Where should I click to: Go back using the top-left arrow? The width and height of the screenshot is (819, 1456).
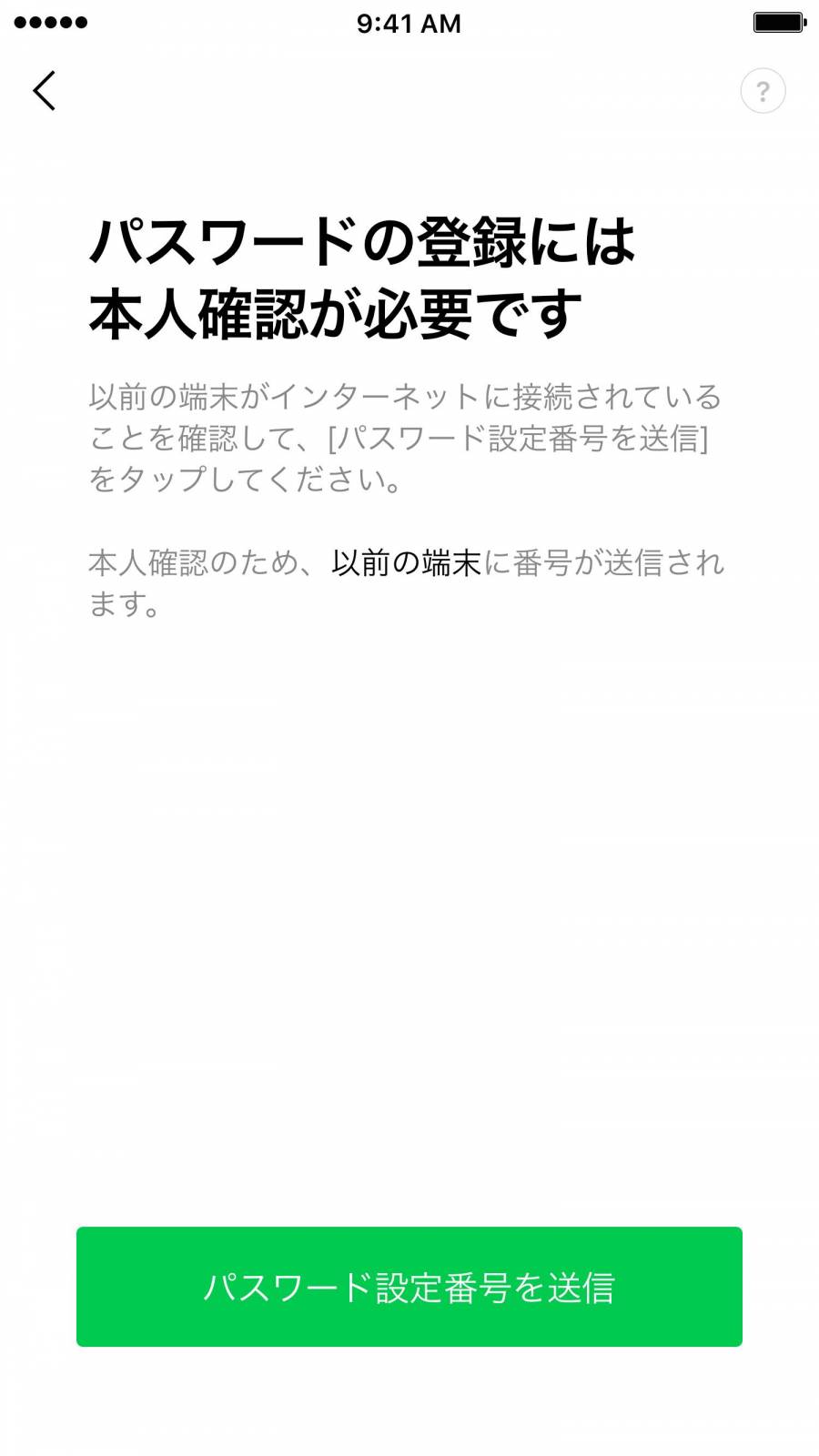(x=45, y=91)
